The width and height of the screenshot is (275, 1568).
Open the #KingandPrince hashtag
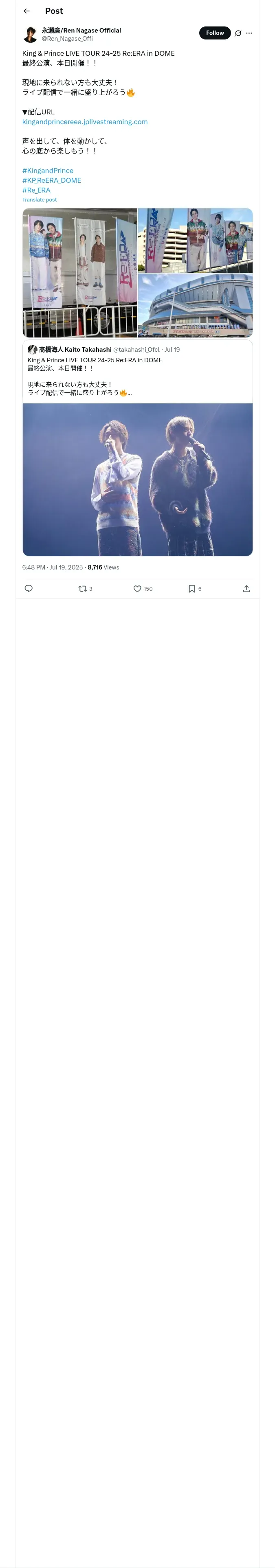pyautogui.click(x=48, y=171)
